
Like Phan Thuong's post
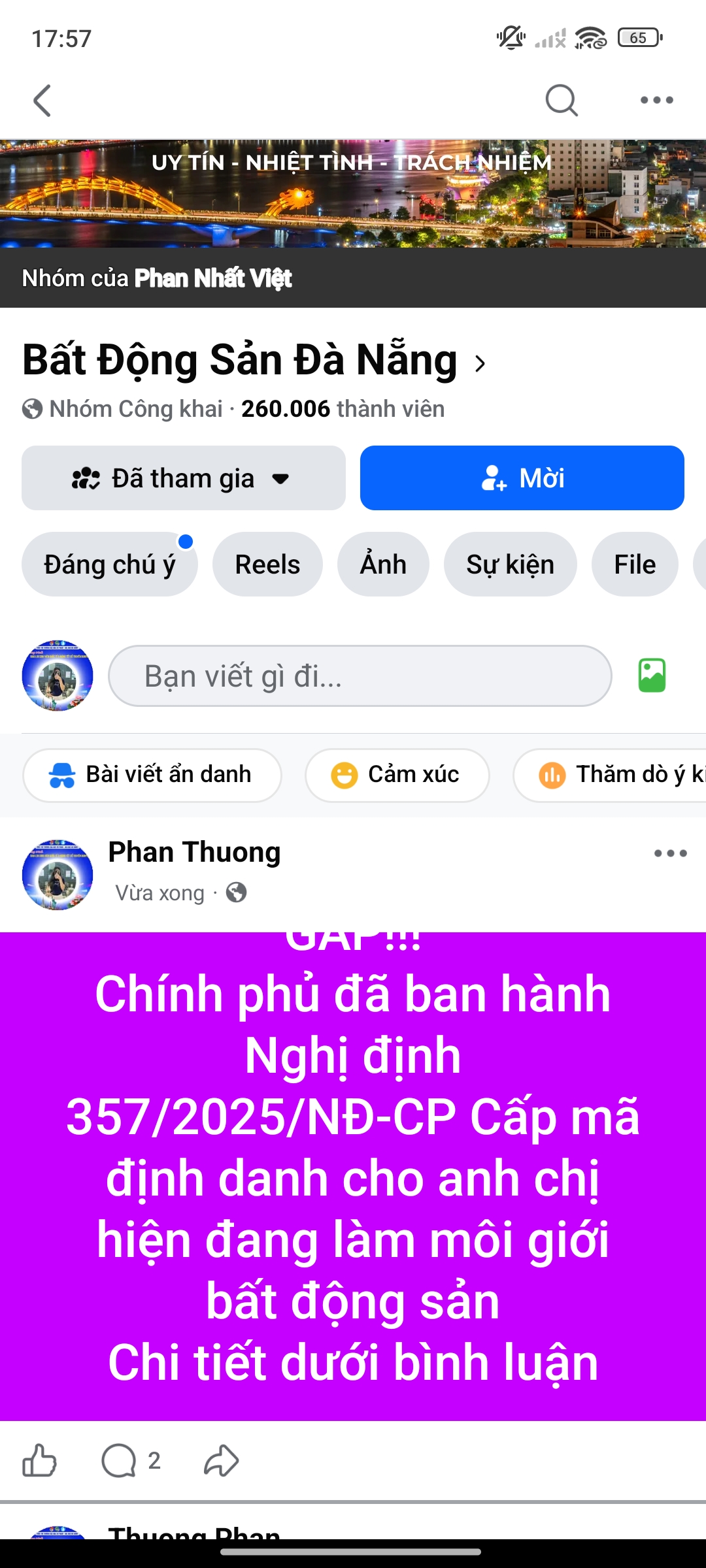pos(40,1460)
